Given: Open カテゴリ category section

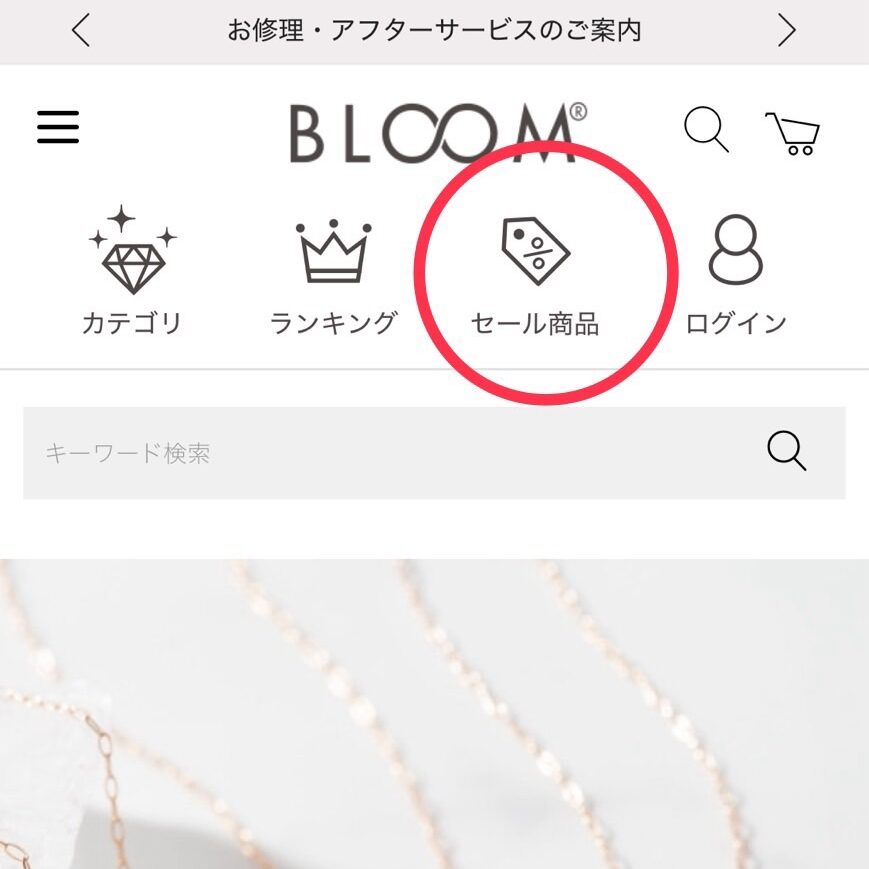Looking at the screenshot, I should tap(132, 272).
